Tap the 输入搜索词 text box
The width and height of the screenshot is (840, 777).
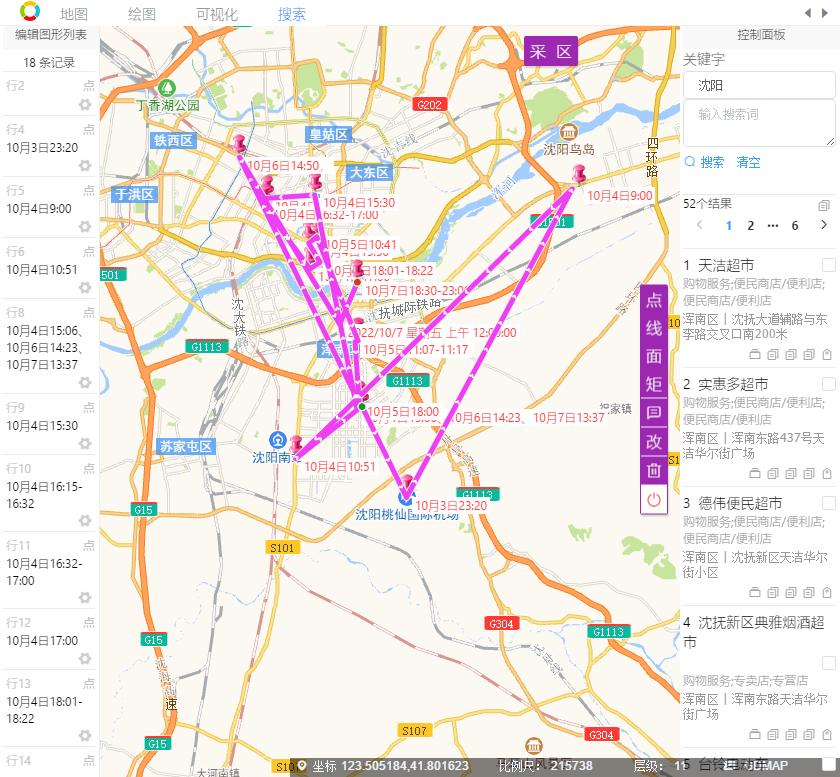pyautogui.click(x=758, y=123)
